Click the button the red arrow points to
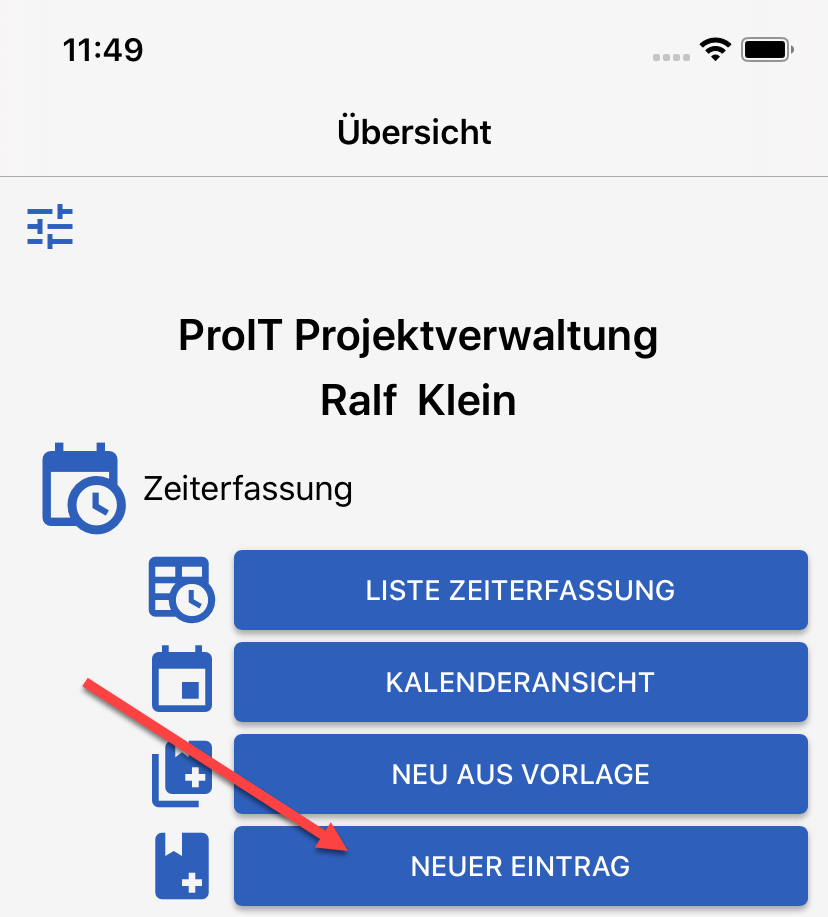Image resolution: width=828 pixels, height=917 pixels. pyautogui.click(x=520, y=866)
